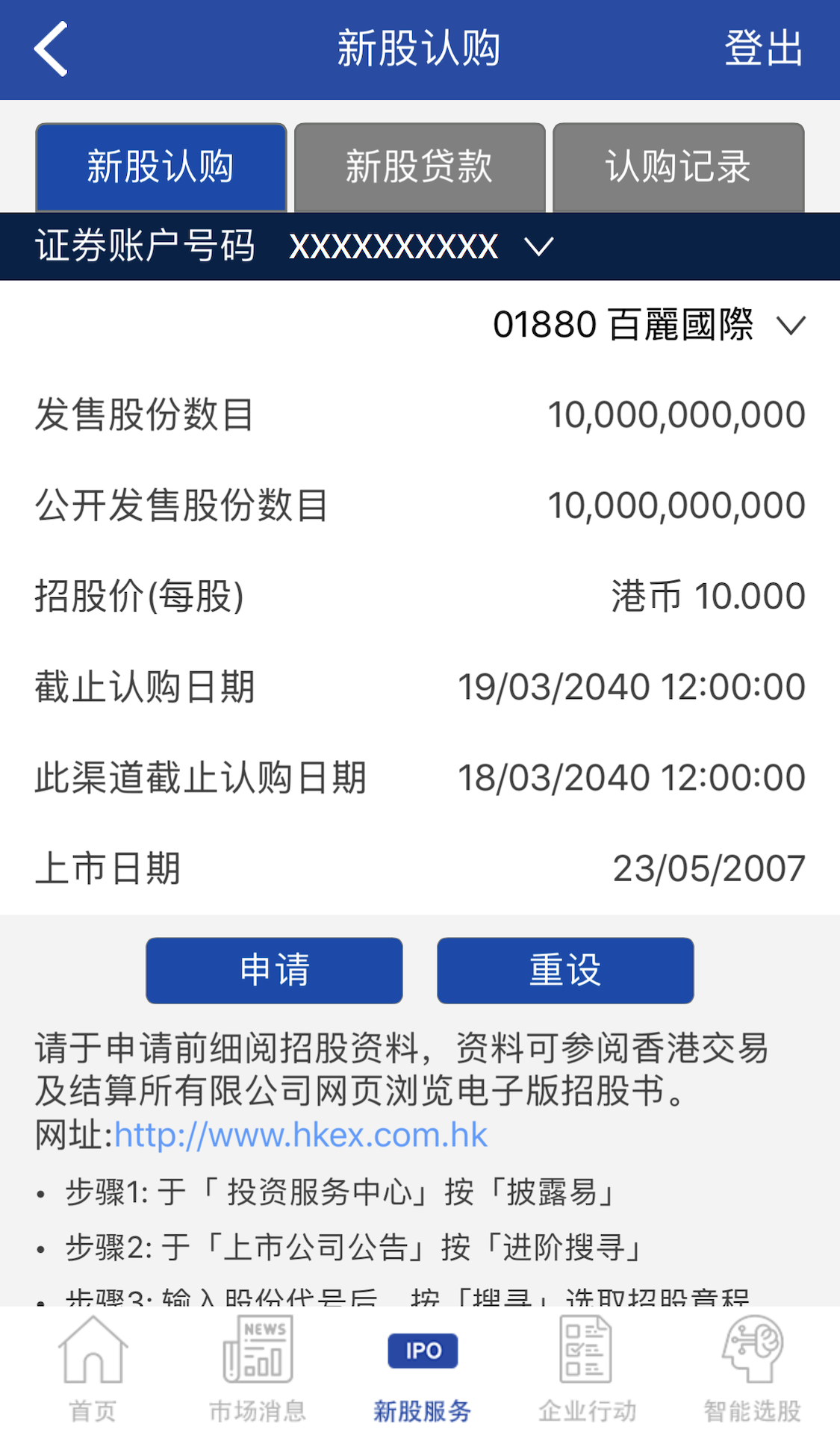Go back using the top-left arrow

(51, 49)
